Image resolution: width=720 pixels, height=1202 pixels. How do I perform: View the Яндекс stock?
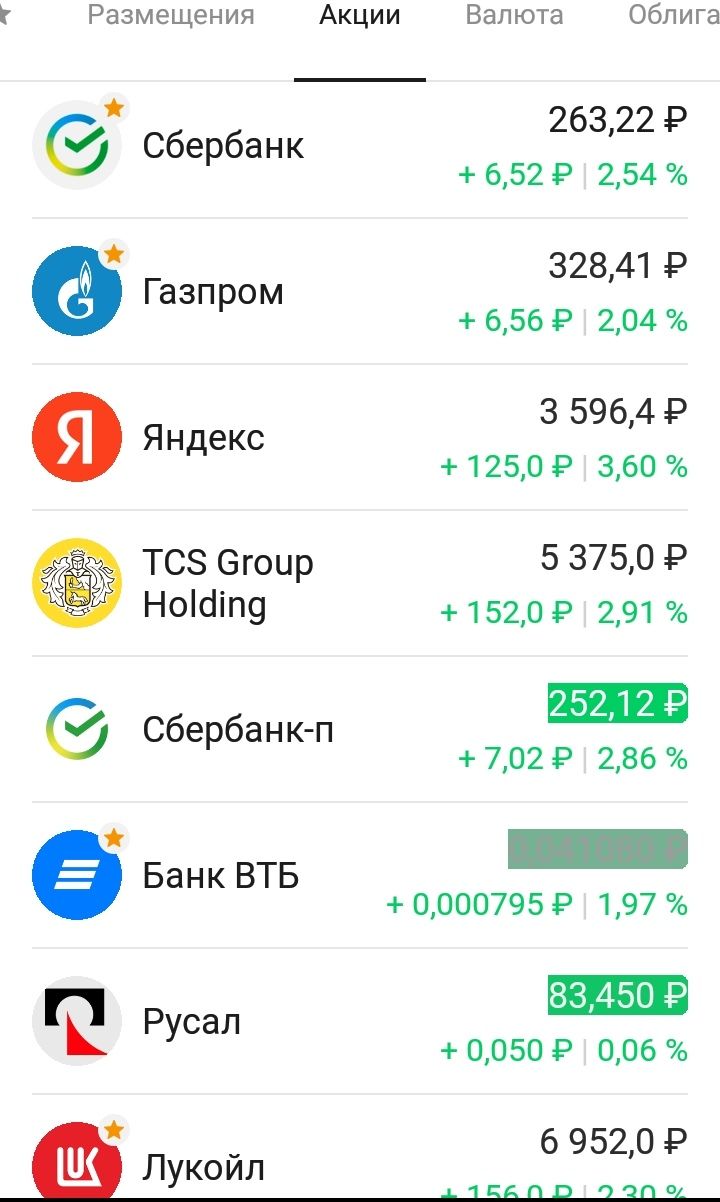[x=360, y=438]
